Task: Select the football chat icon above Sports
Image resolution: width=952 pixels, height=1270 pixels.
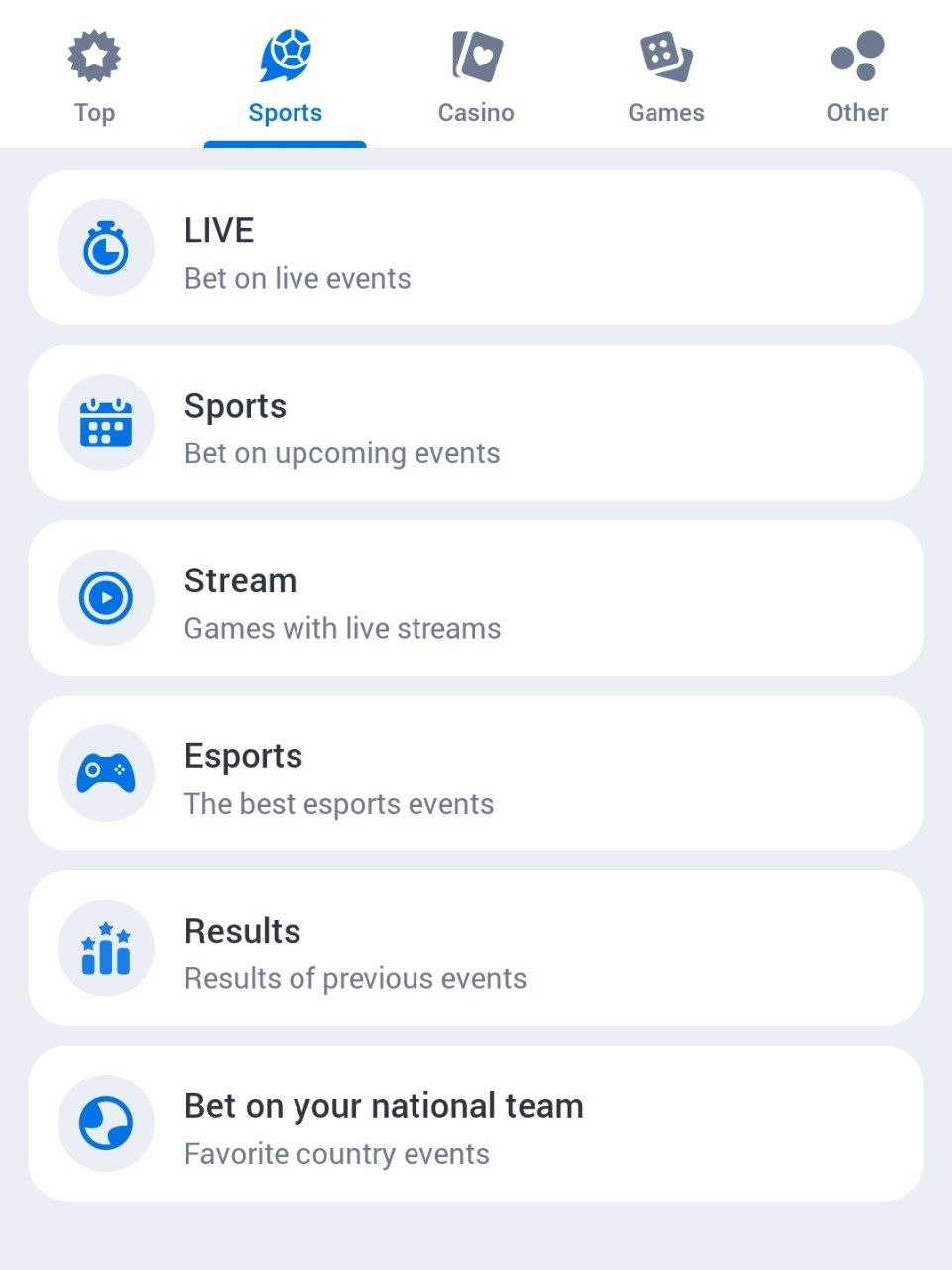Action: click(x=286, y=57)
